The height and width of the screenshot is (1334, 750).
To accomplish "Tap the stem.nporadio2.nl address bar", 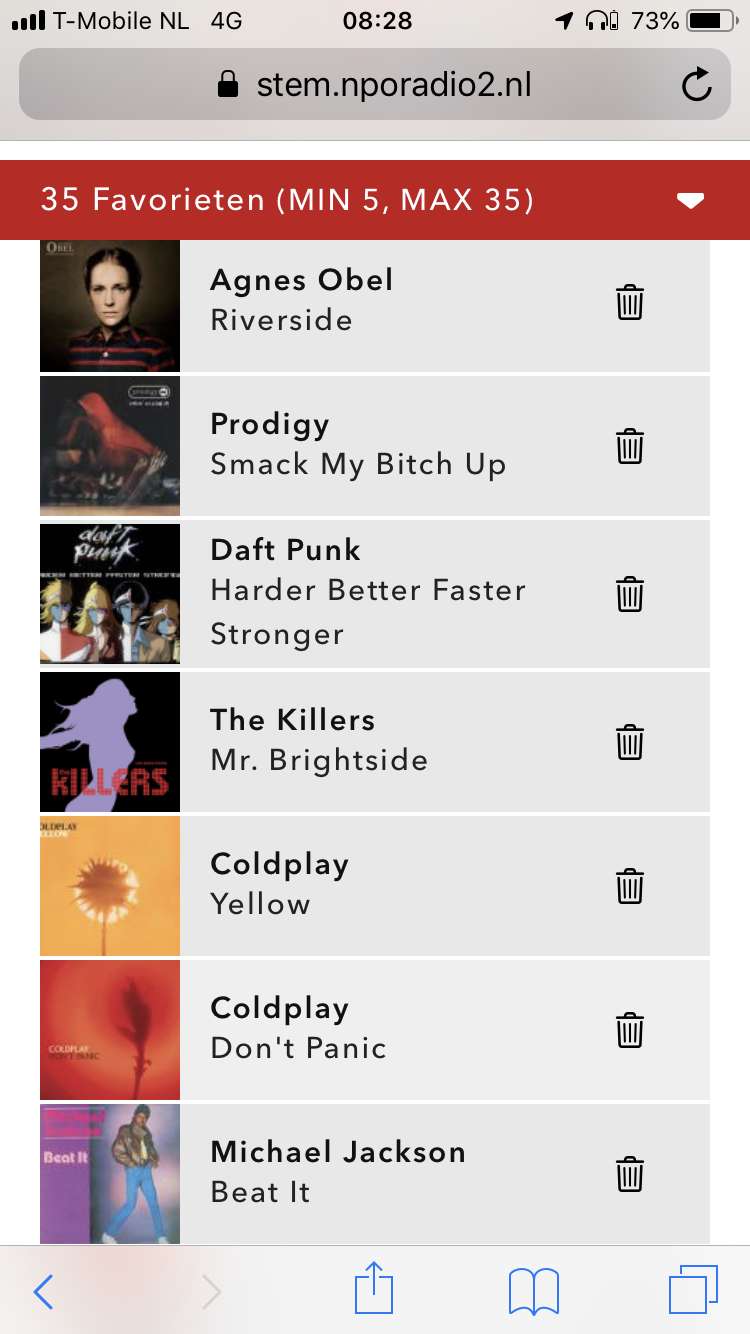I will (x=375, y=84).
